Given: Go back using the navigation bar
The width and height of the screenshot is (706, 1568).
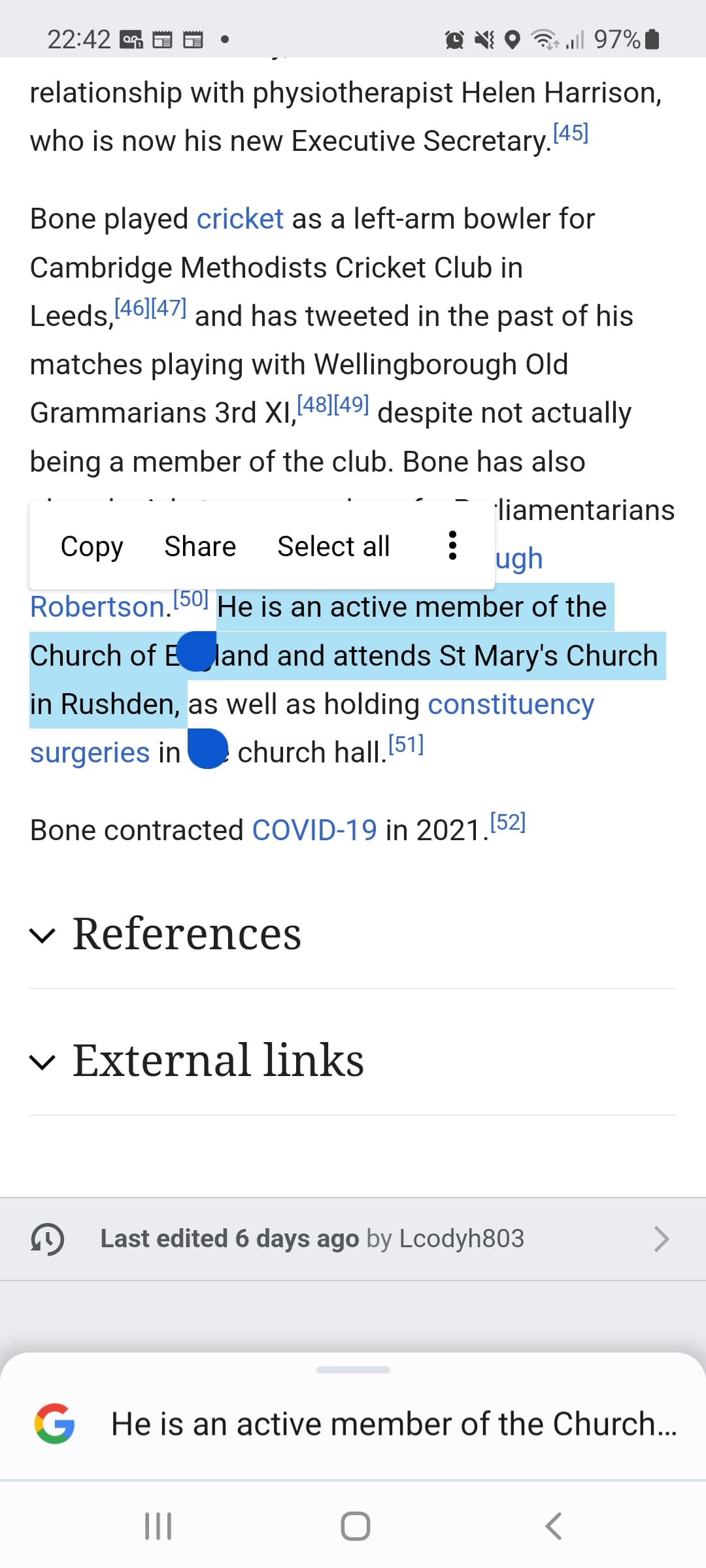Looking at the screenshot, I should (x=553, y=1526).
